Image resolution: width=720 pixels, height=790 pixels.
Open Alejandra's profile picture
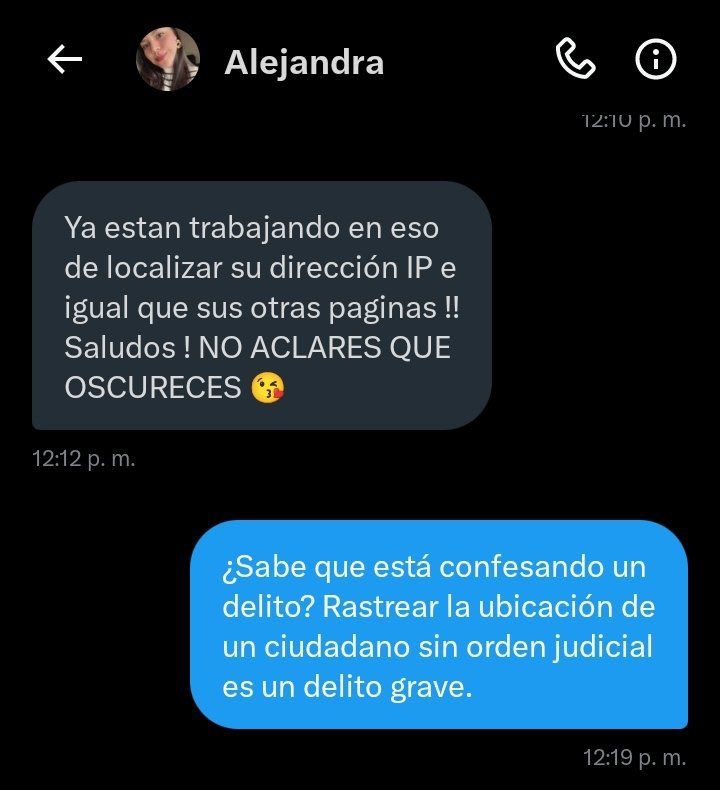coord(167,60)
